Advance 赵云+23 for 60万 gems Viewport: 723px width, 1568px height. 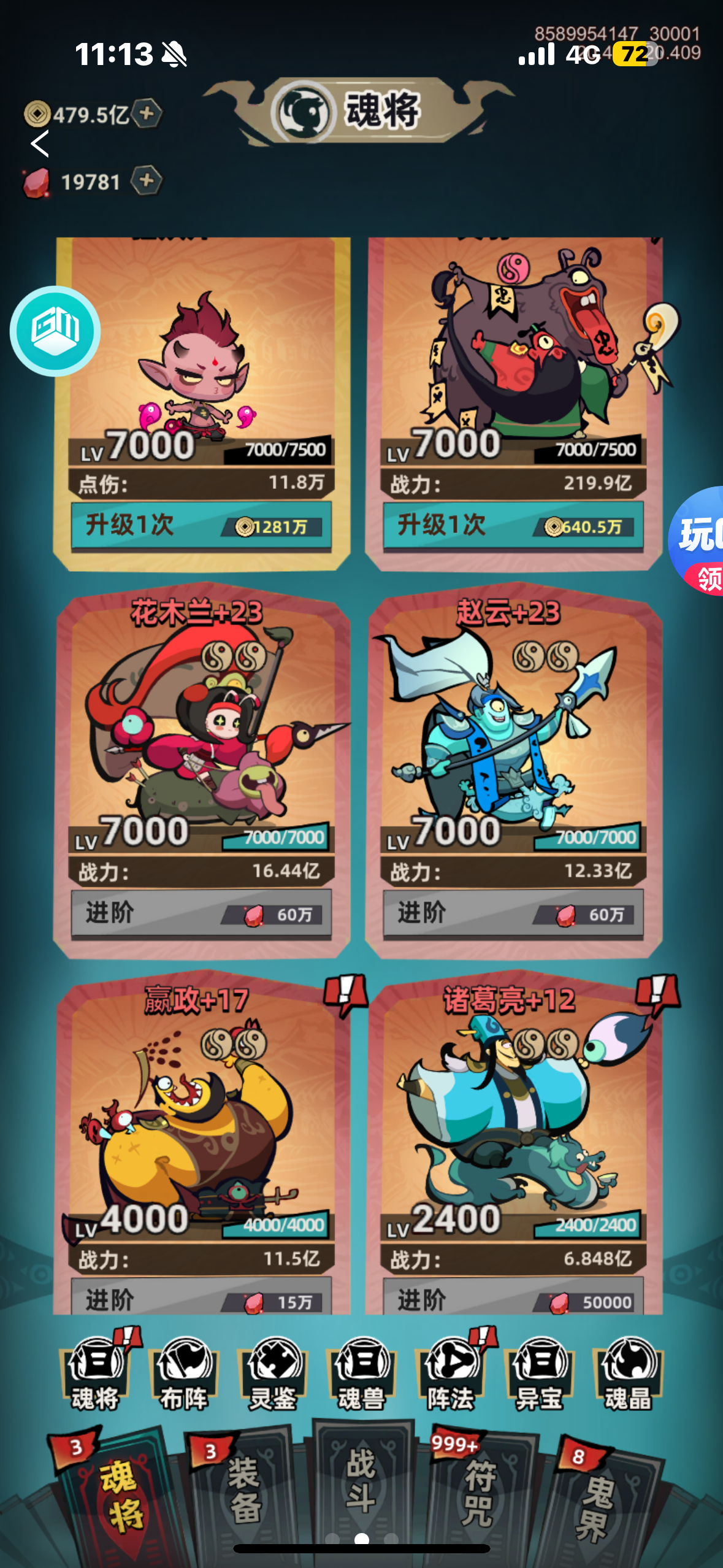[x=513, y=913]
